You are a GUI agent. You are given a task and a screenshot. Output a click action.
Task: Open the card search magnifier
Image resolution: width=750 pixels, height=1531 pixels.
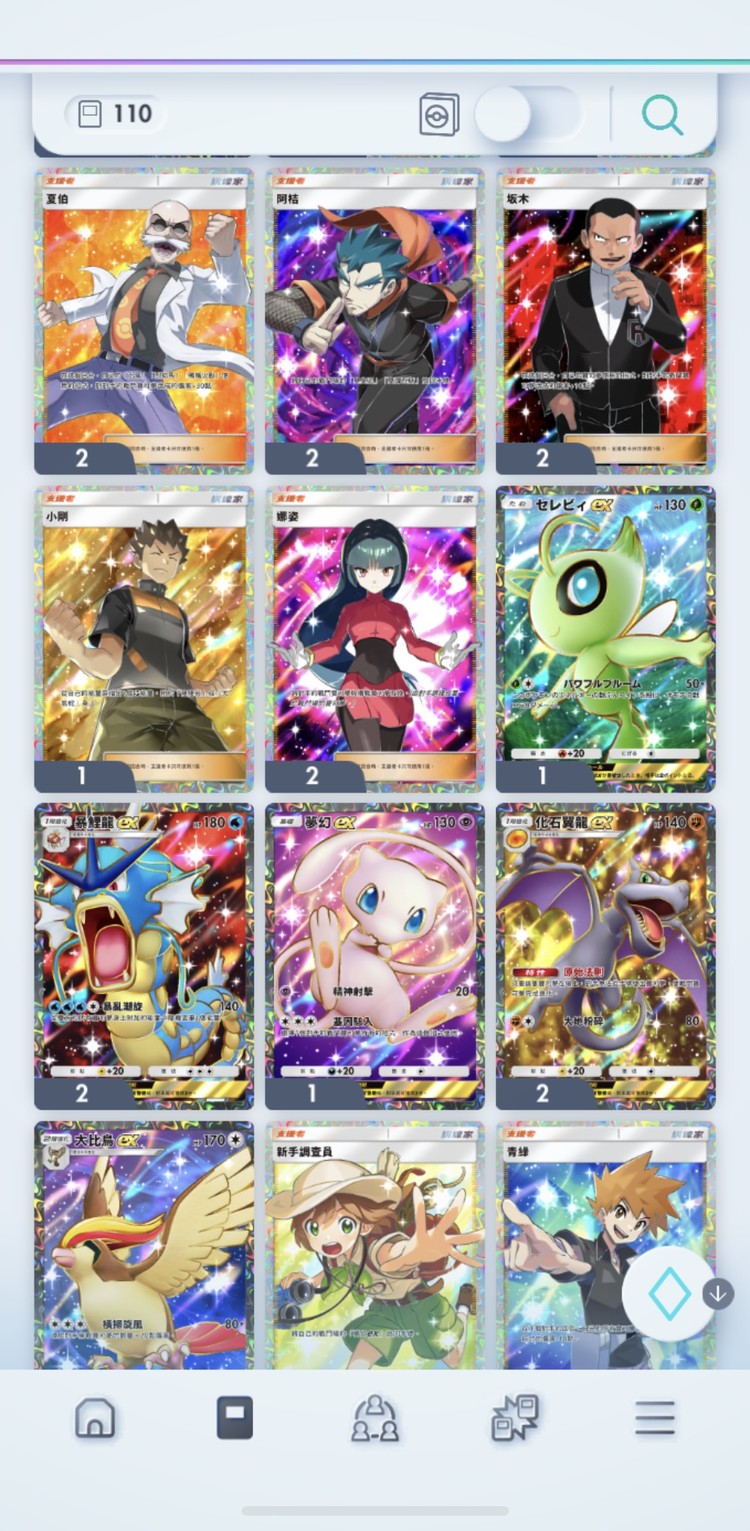(662, 115)
